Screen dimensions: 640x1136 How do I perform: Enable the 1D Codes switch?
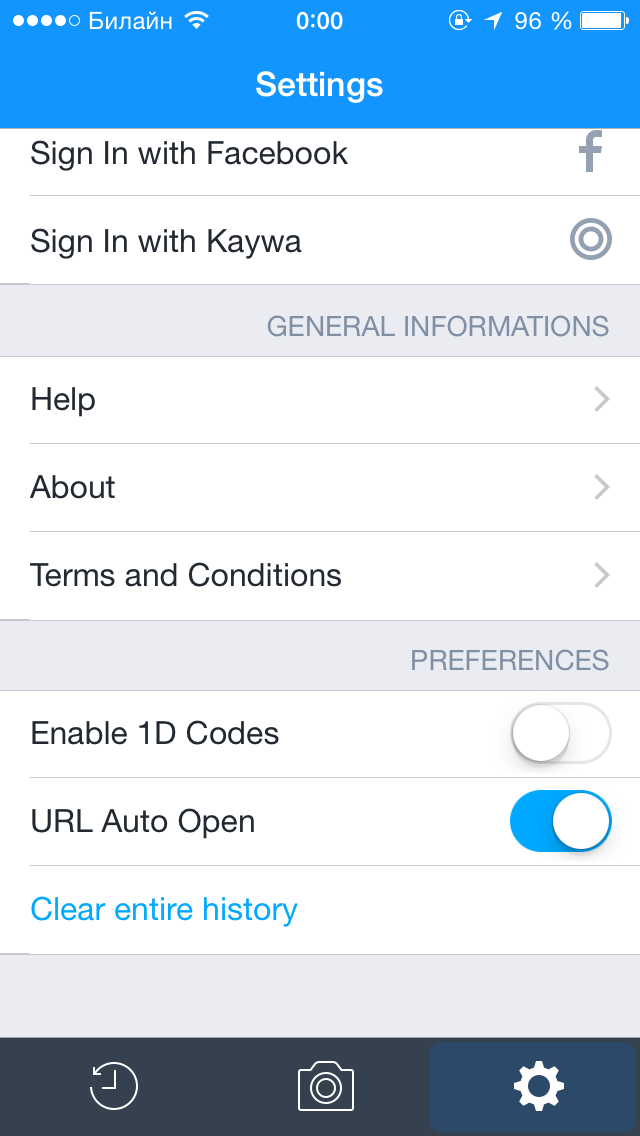point(560,733)
